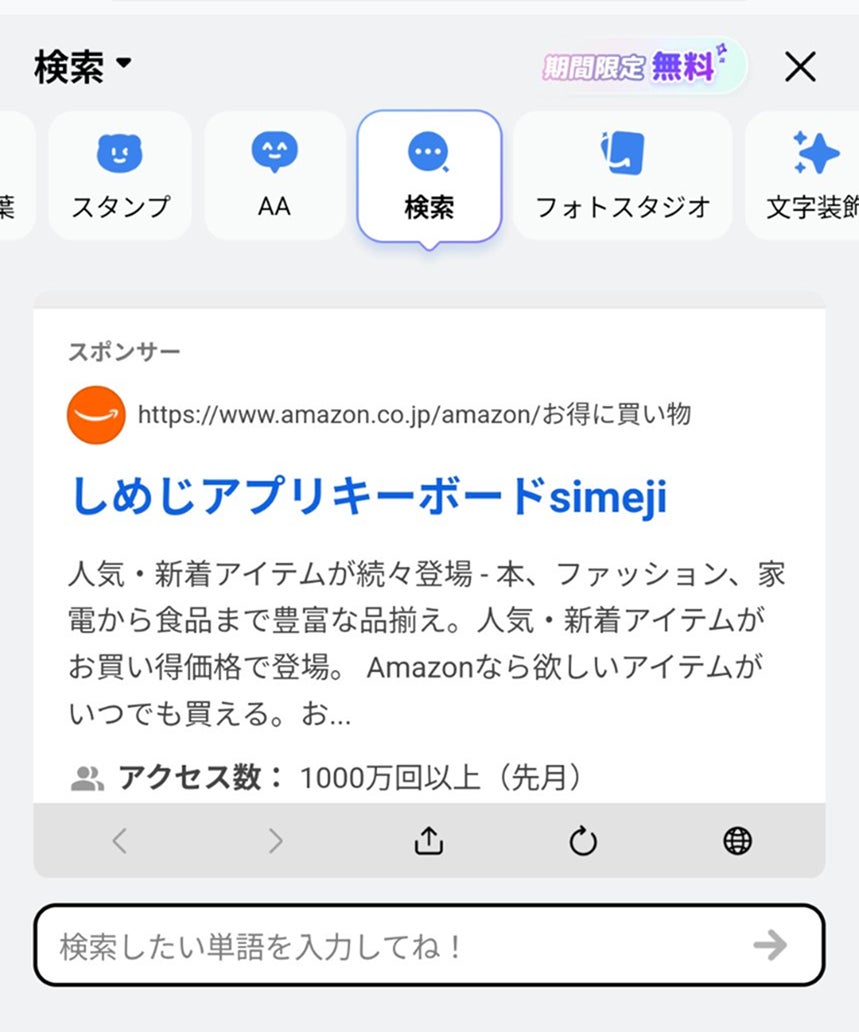
Task: Go forward in the browser preview
Action: point(275,841)
